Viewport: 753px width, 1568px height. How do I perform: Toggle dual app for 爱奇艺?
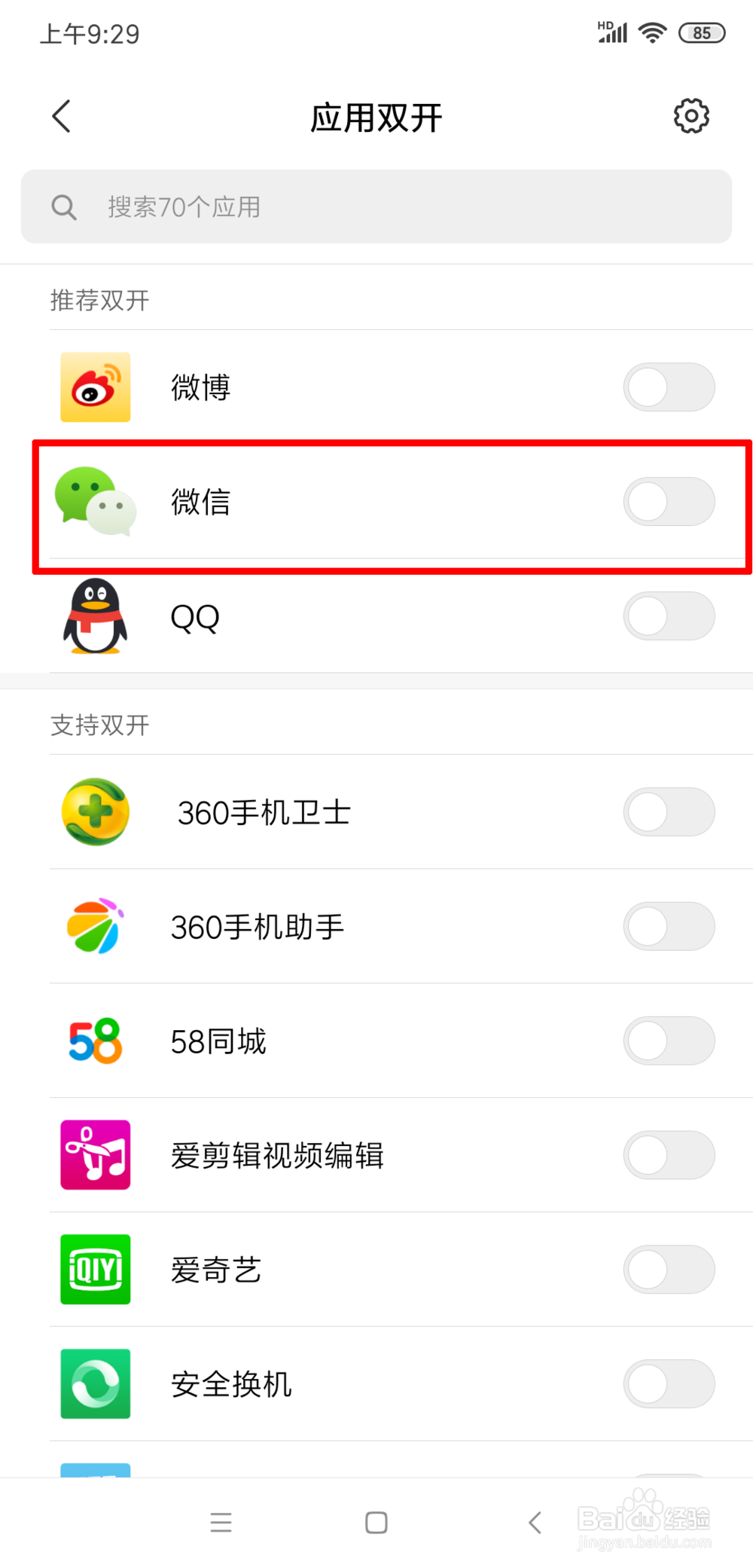coord(669,1269)
